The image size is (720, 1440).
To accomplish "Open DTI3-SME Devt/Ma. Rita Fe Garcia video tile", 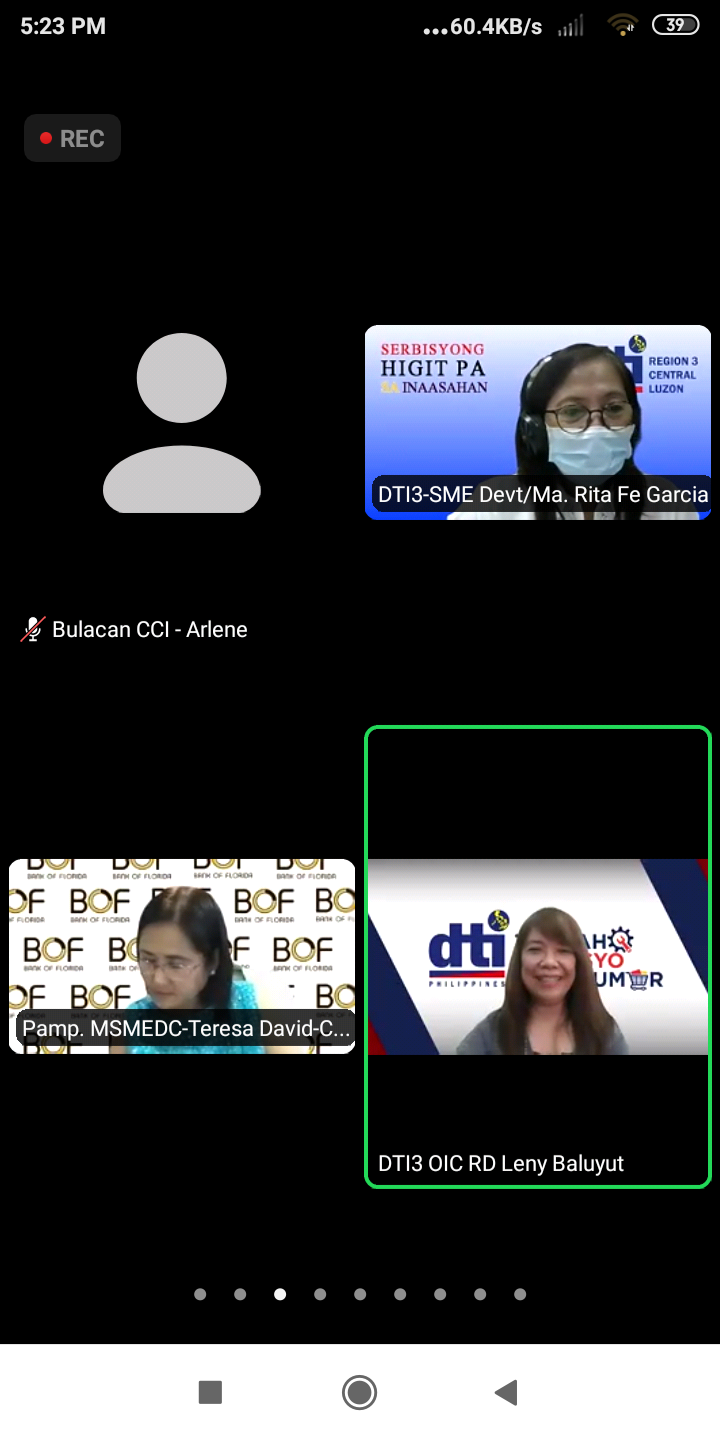I will tap(538, 422).
